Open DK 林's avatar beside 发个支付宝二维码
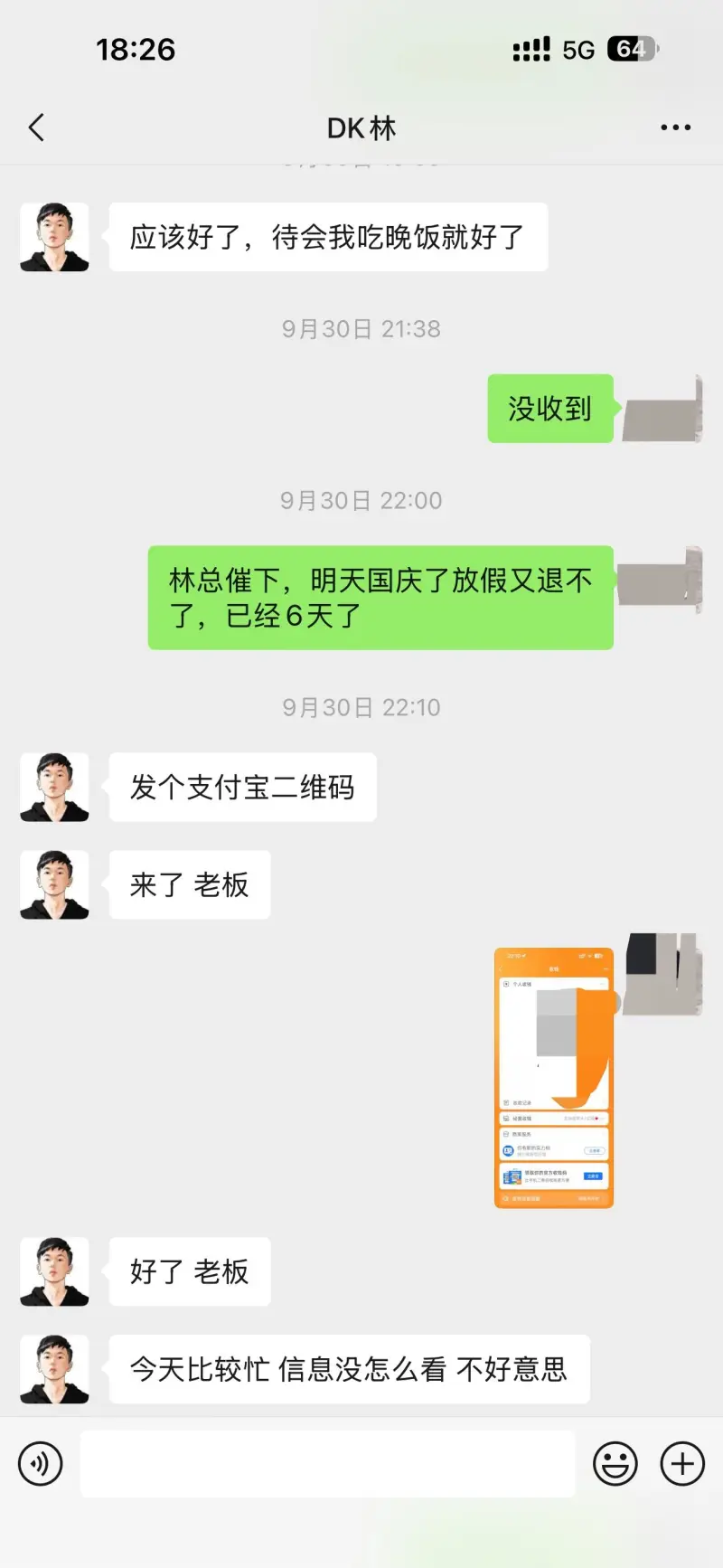Screen dimensions: 723x1568 coord(54,787)
